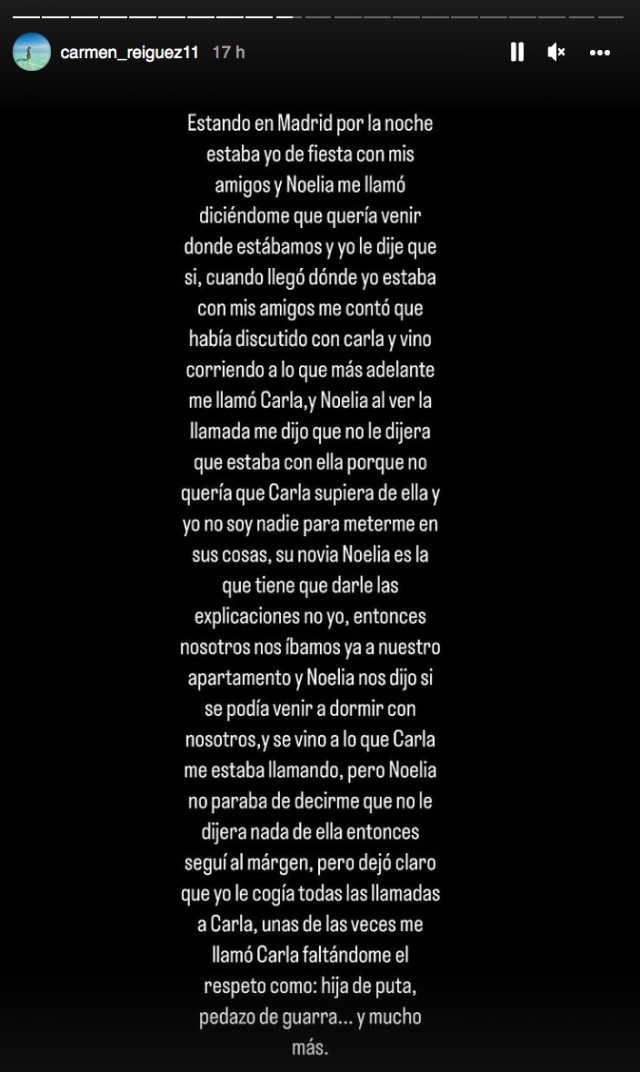This screenshot has height=1072, width=640.
Task: Open the carmen_reiguez11 username link
Action: 132,52
